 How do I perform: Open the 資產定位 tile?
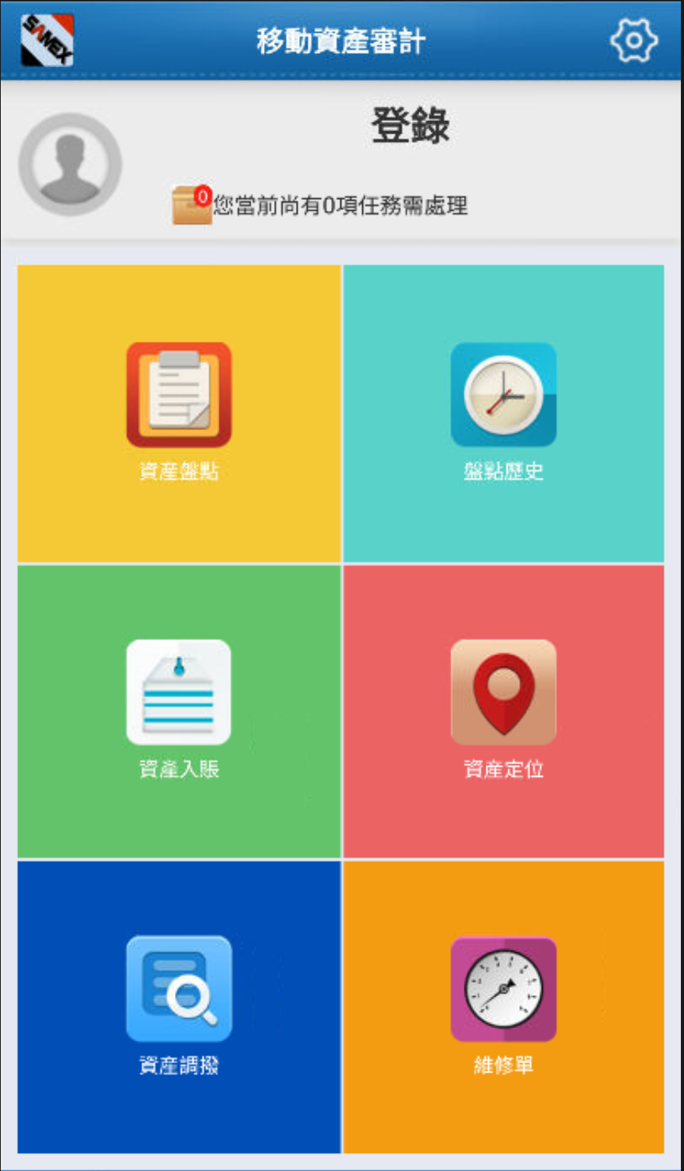(x=503, y=711)
